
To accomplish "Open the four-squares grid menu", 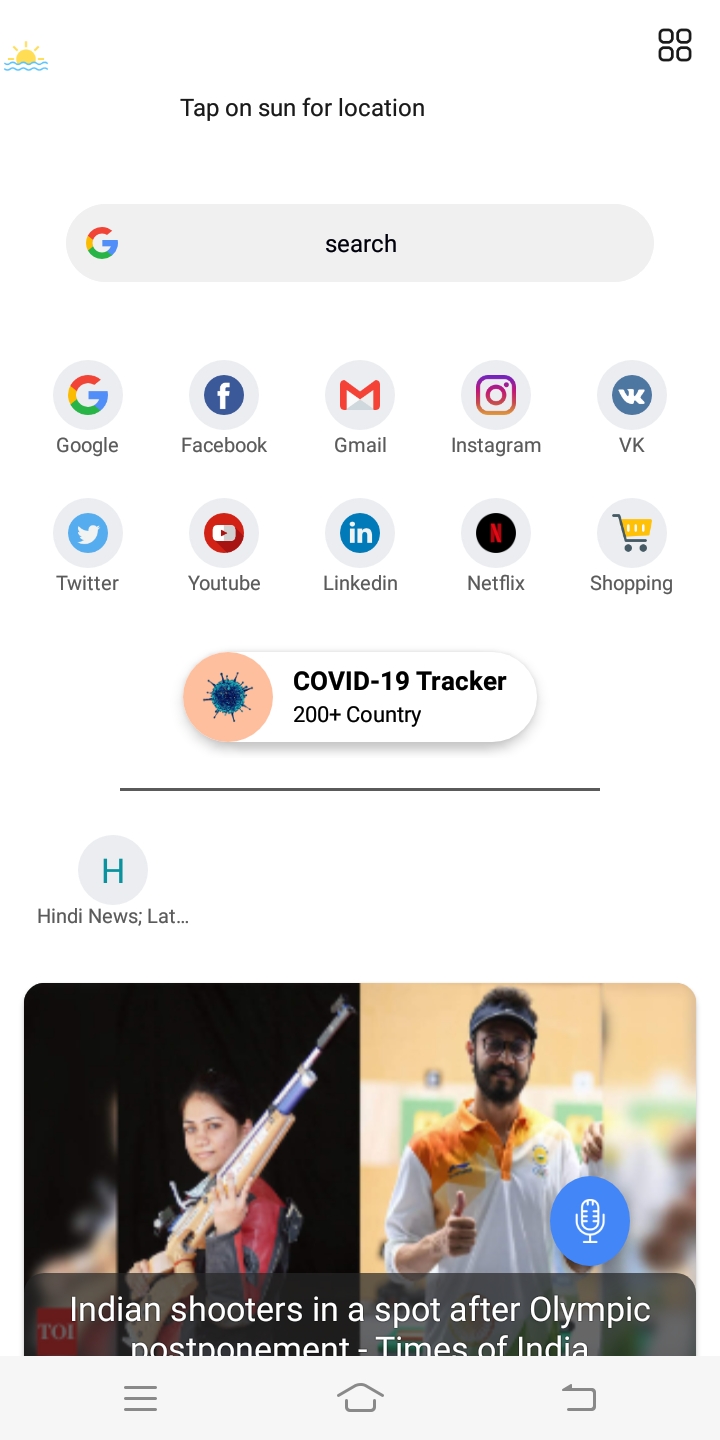I will (x=675, y=45).
